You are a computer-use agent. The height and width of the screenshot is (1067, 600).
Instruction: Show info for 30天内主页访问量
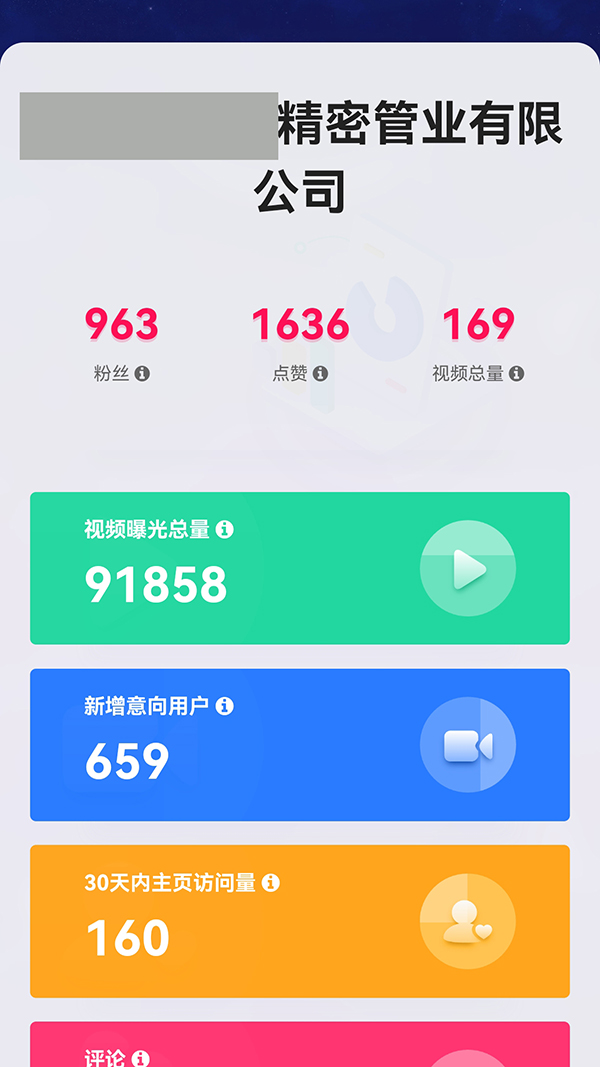(270, 883)
